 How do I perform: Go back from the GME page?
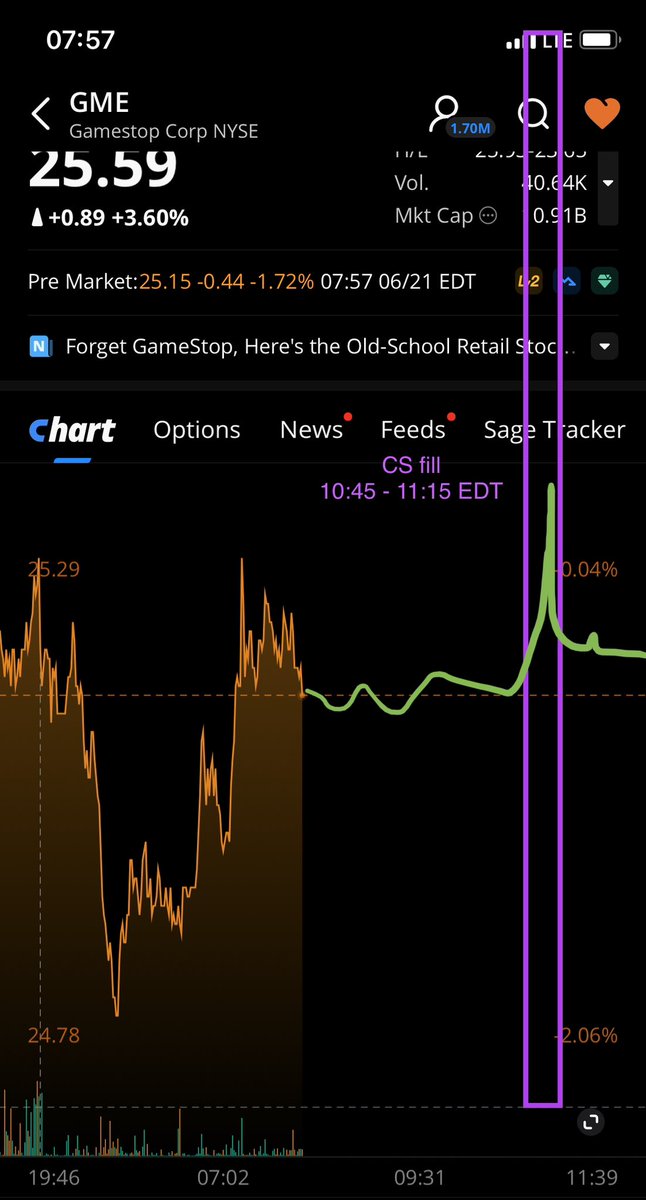40,114
